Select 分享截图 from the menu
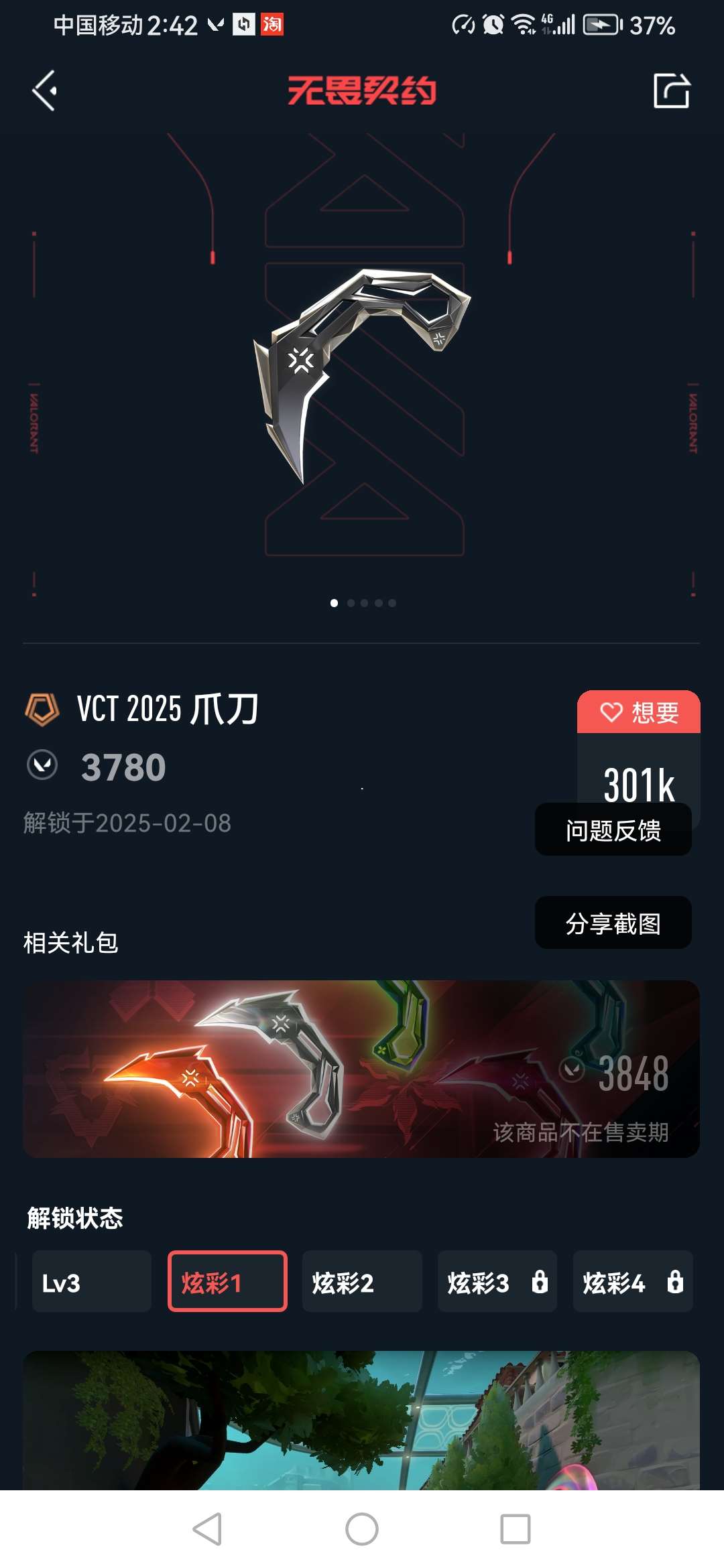The height and width of the screenshot is (1568, 724). pos(612,923)
